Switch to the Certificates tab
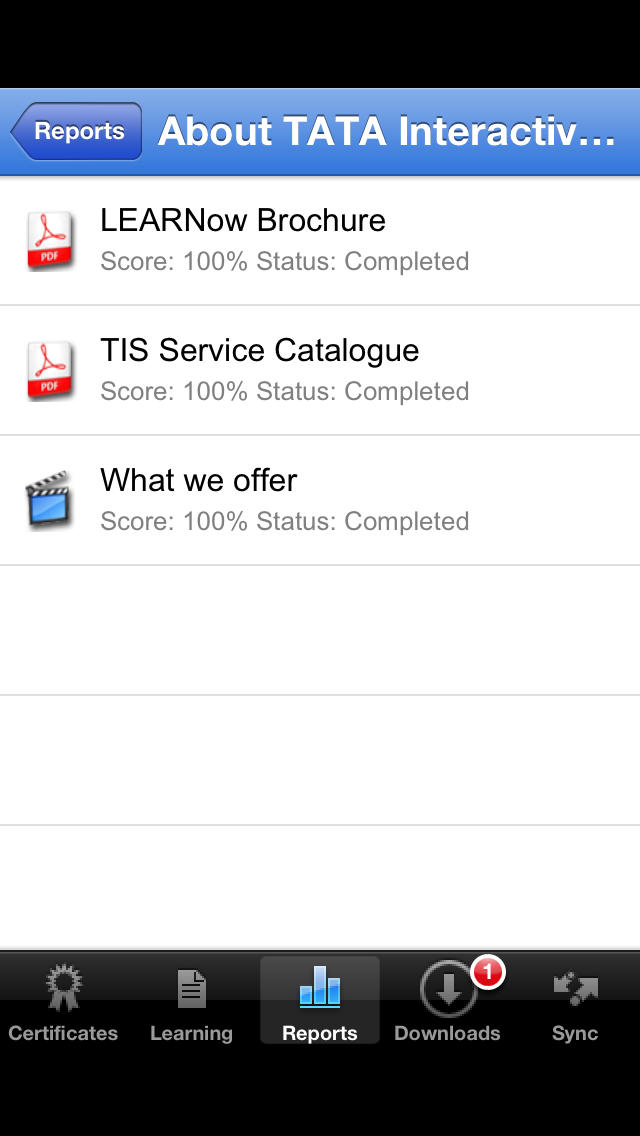 (x=63, y=1001)
